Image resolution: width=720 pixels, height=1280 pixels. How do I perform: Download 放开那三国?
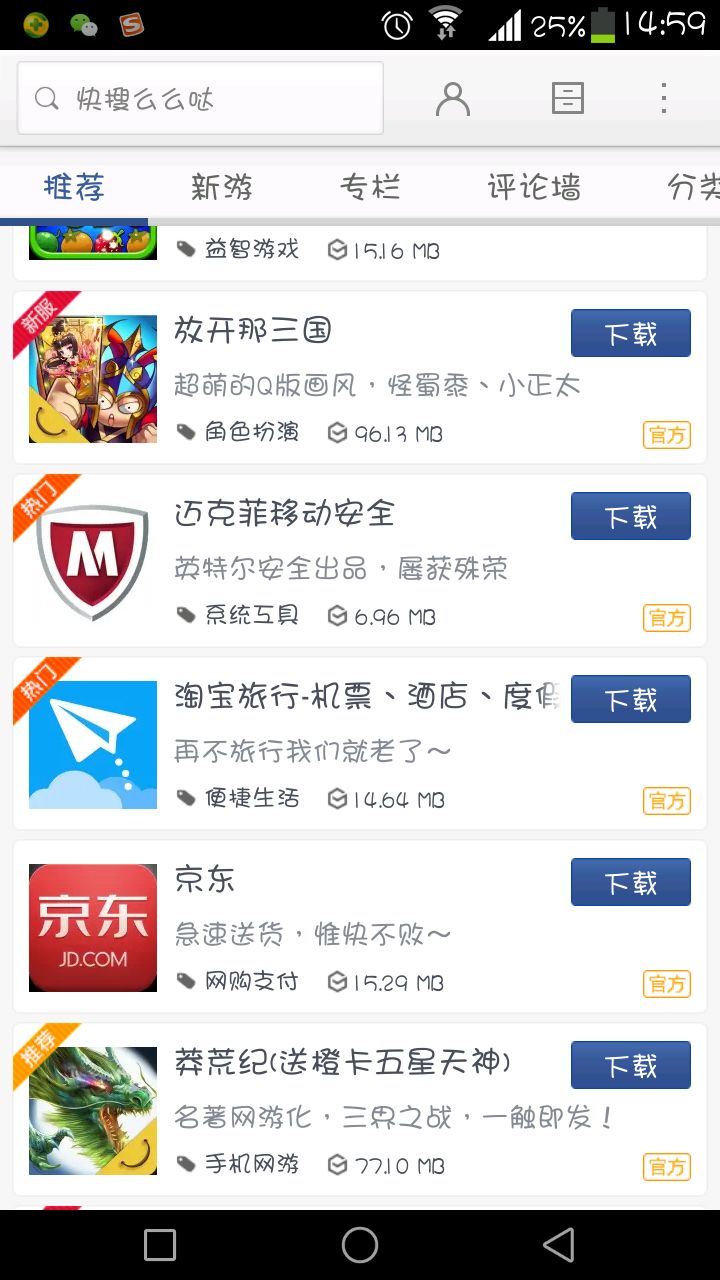(x=630, y=333)
